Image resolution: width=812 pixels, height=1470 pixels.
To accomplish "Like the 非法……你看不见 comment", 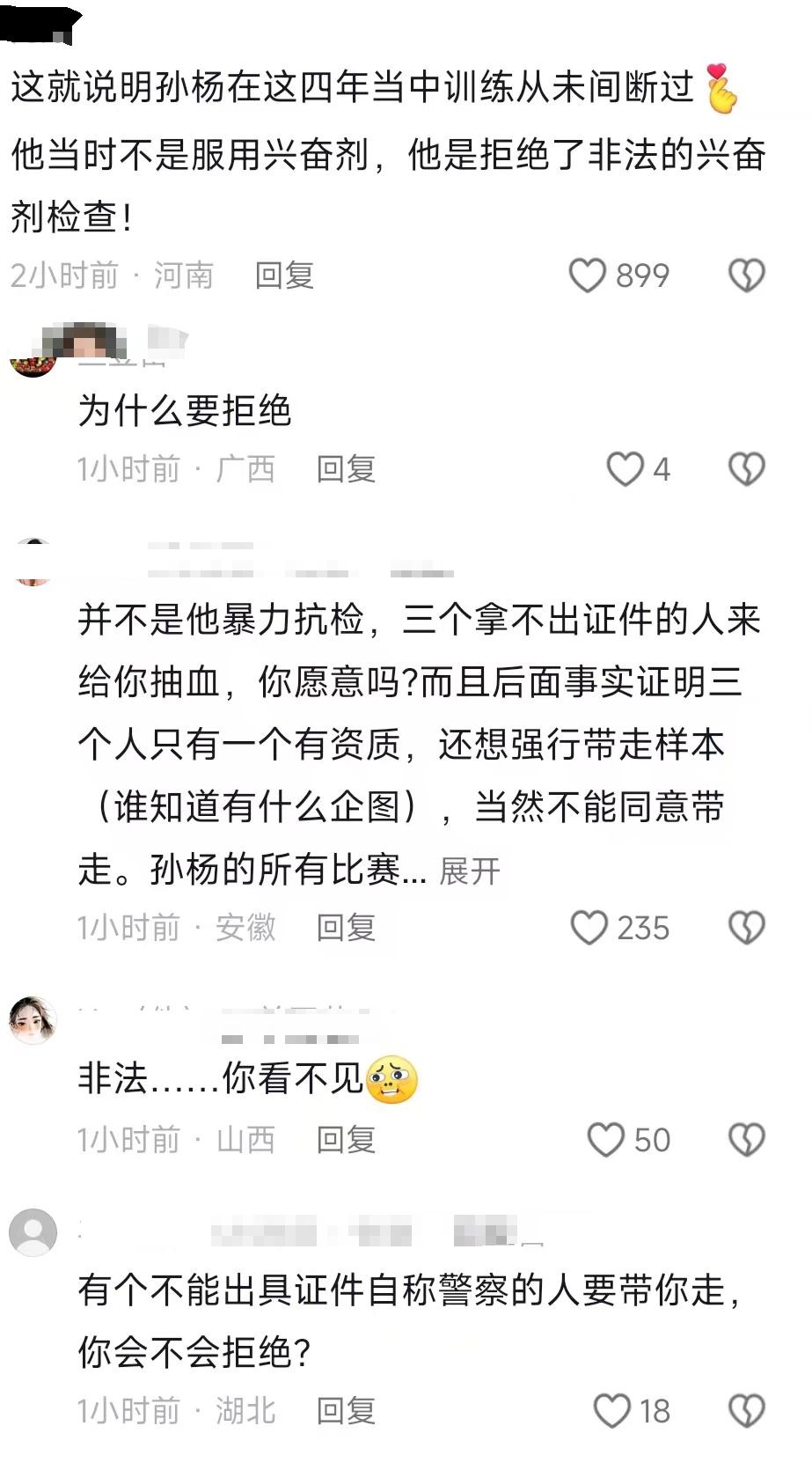I will coord(605,1140).
